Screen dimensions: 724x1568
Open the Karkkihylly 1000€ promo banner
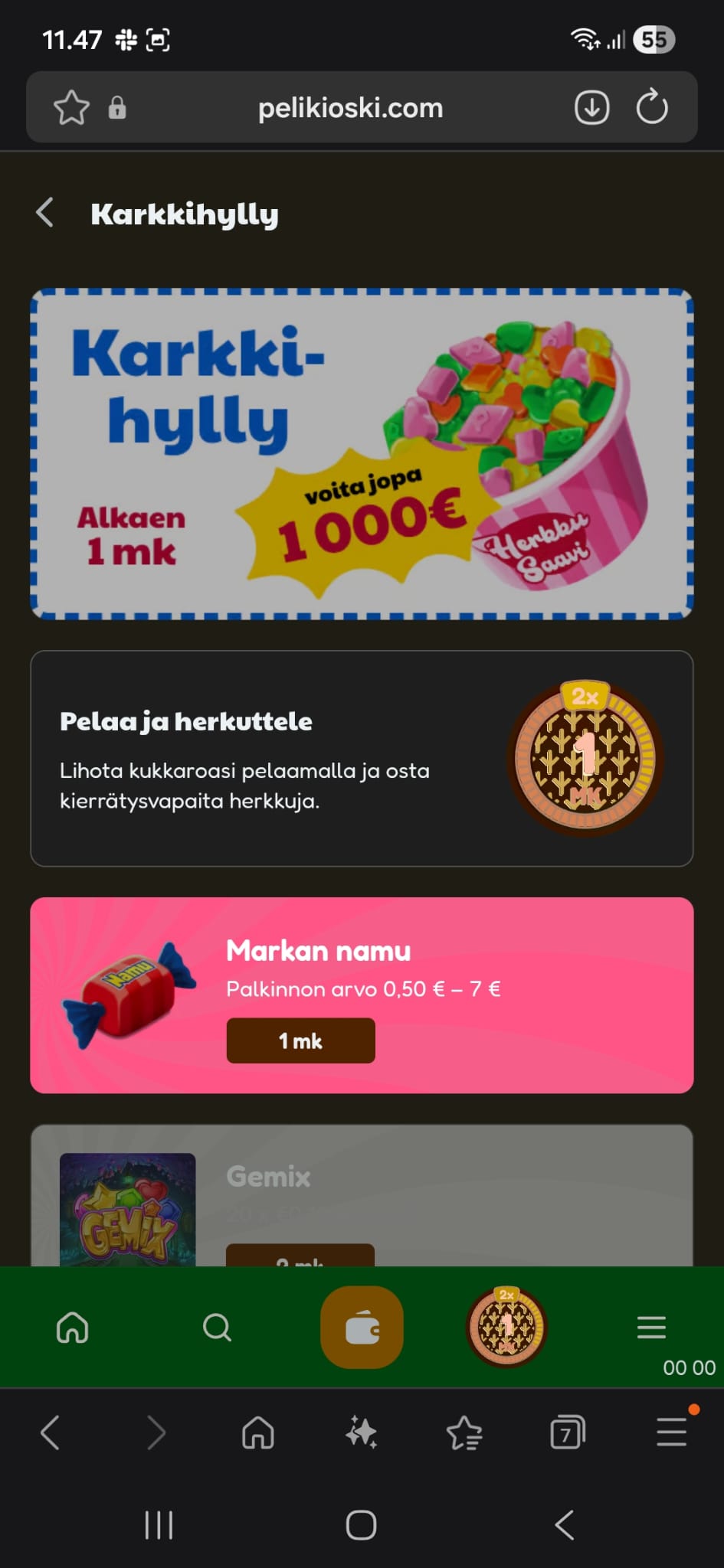pyautogui.click(x=362, y=452)
